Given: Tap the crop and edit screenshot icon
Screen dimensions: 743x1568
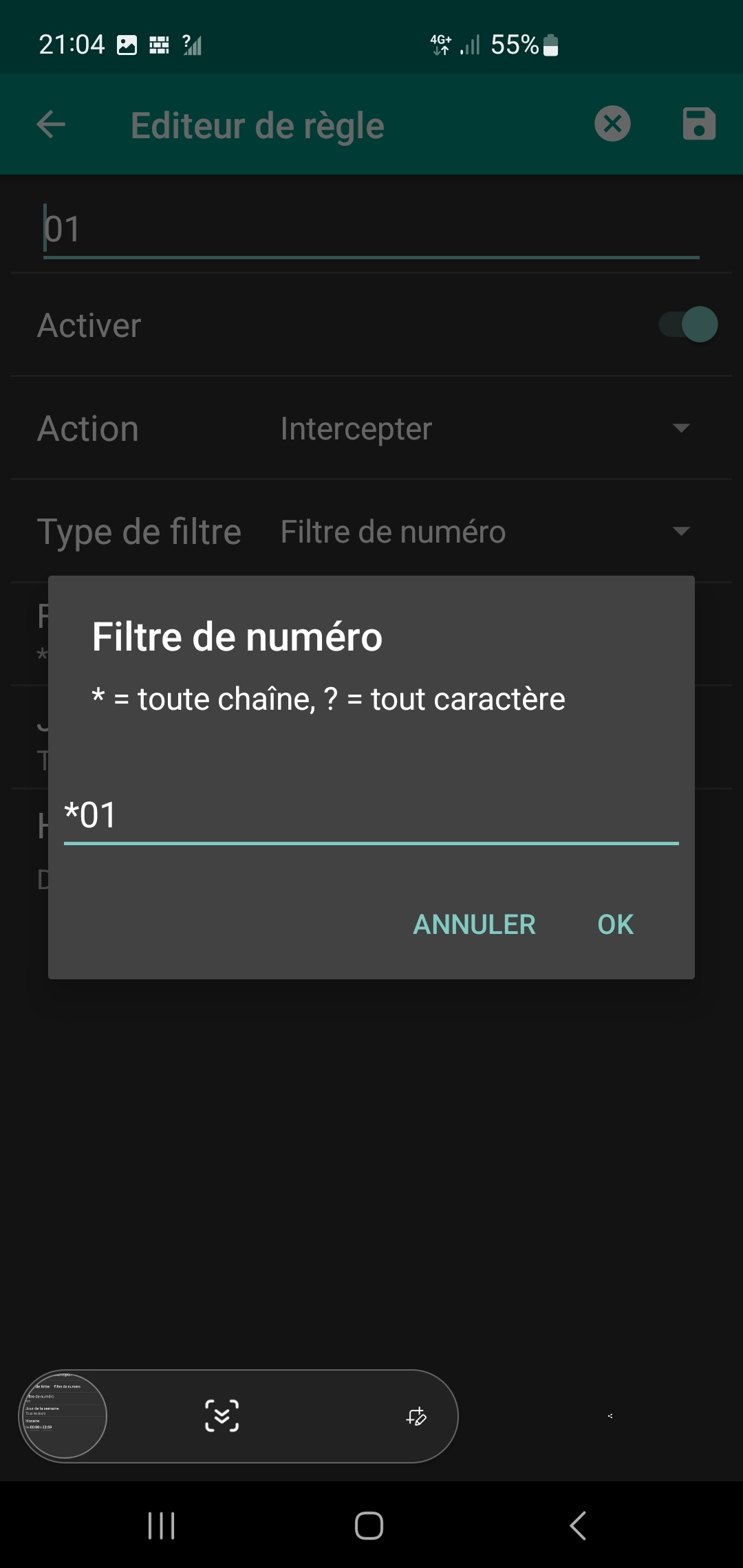Looking at the screenshot, I should pyautogui.click(x=416, y=1416).
